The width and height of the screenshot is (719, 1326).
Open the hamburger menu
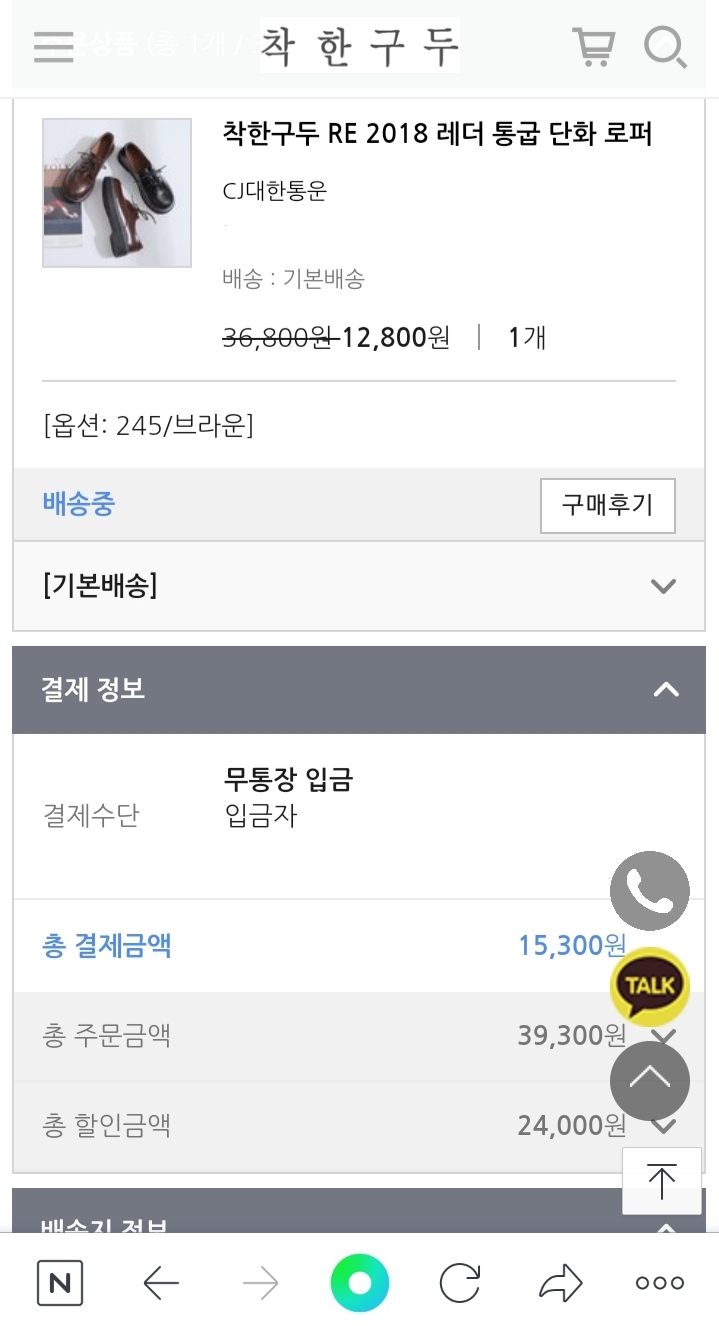[x=54, y=46]
